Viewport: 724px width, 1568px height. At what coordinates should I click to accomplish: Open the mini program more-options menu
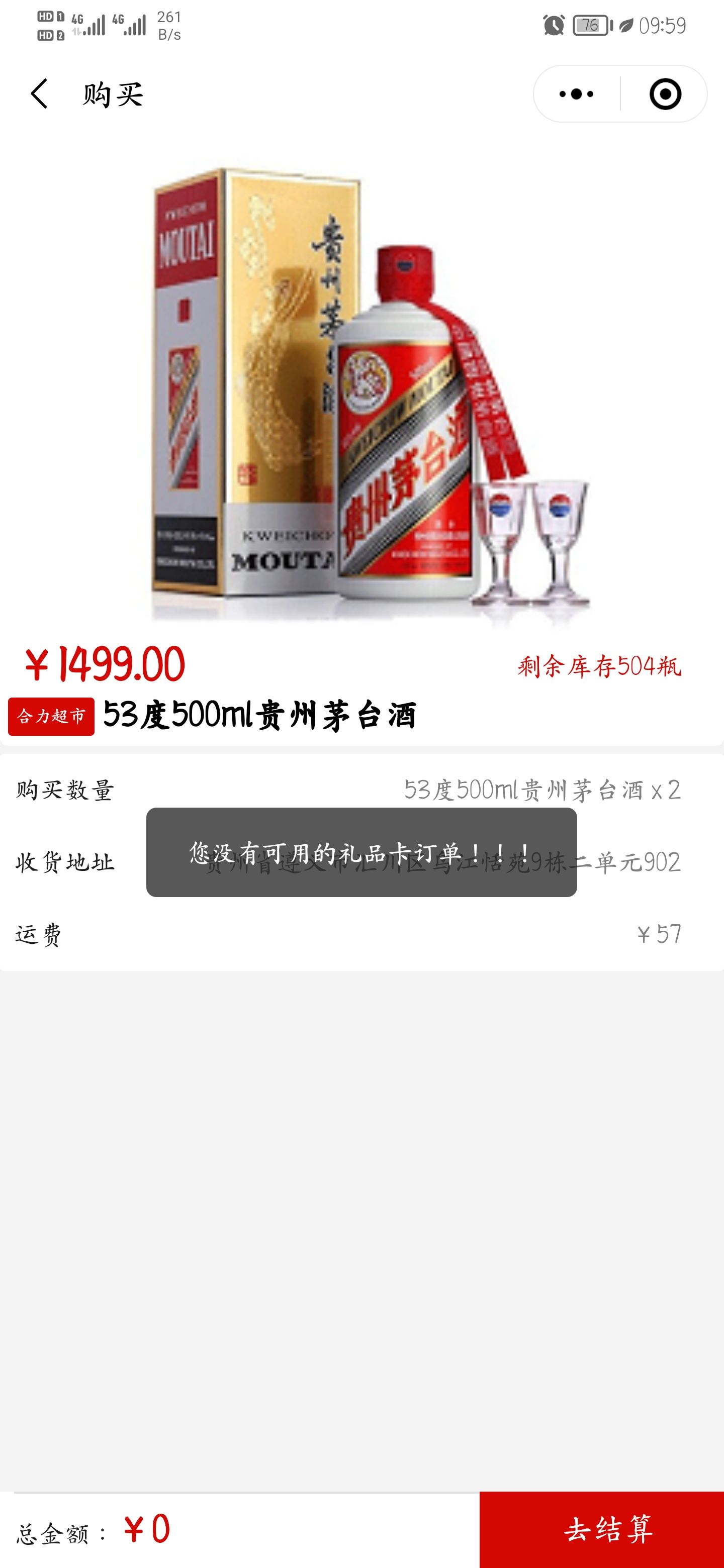pyautogui.click(x=576, y=94)
